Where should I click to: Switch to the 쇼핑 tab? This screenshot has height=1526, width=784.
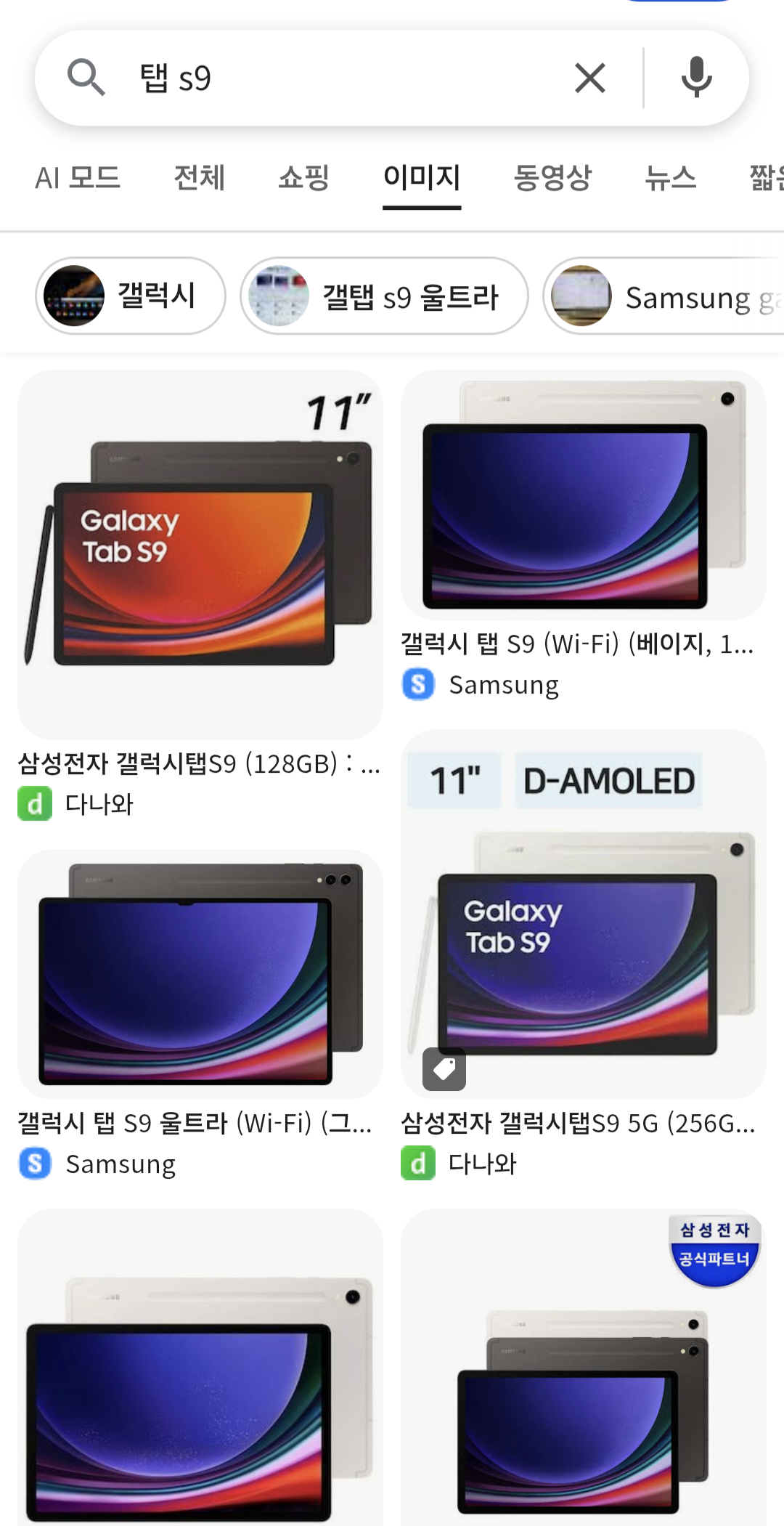(x=303, y=178)
